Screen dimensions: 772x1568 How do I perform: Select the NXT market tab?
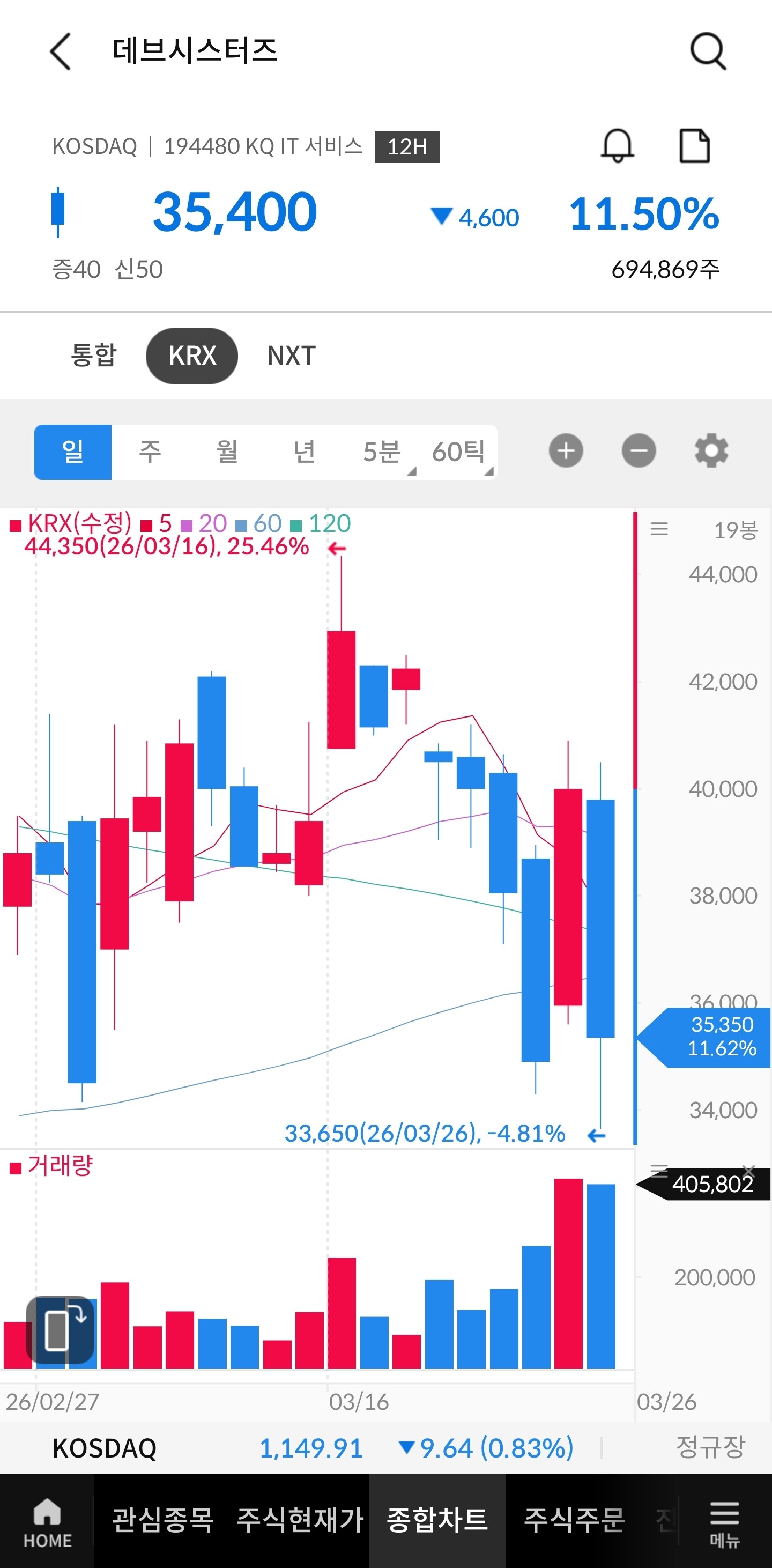[292, 356]
